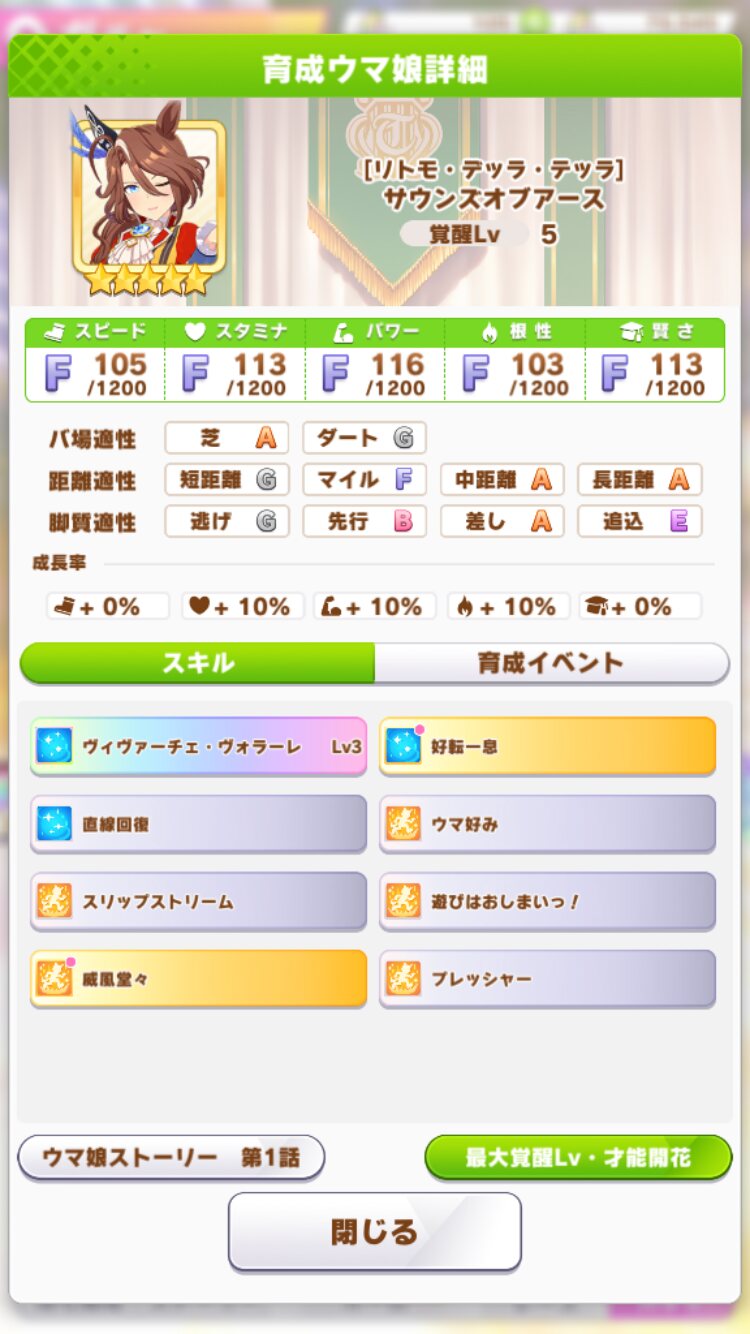Open the プレッシャー skill
This screenshot has width=750, height=1334.
(547, 978)
